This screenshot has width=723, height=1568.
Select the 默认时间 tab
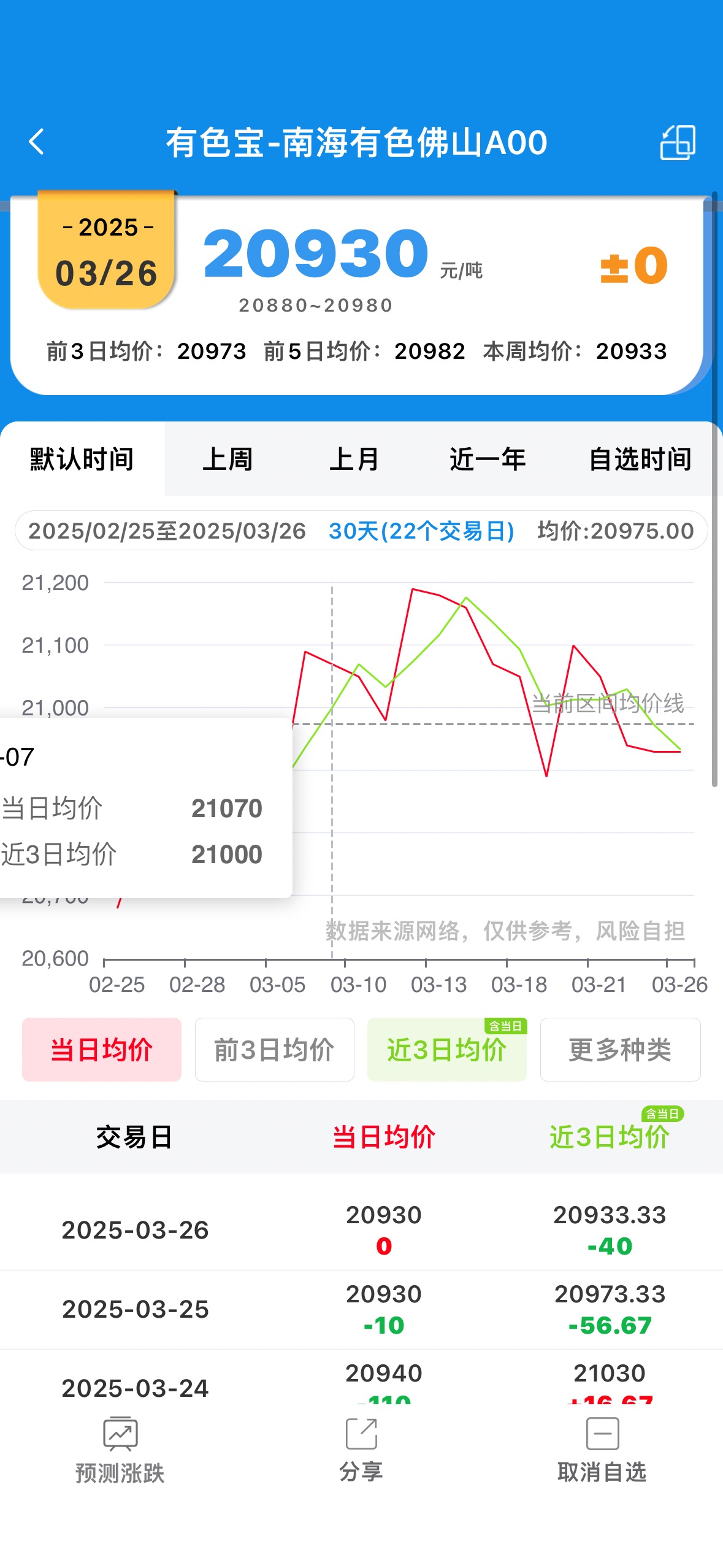[x=82, y=459]
